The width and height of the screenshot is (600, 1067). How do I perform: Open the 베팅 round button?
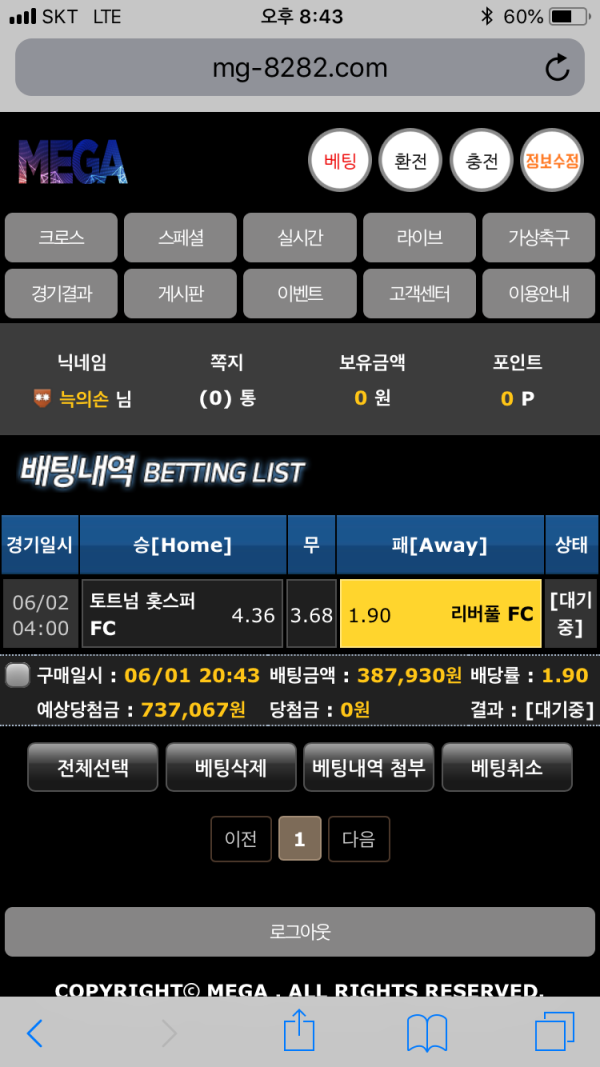(x=340, y=161)
